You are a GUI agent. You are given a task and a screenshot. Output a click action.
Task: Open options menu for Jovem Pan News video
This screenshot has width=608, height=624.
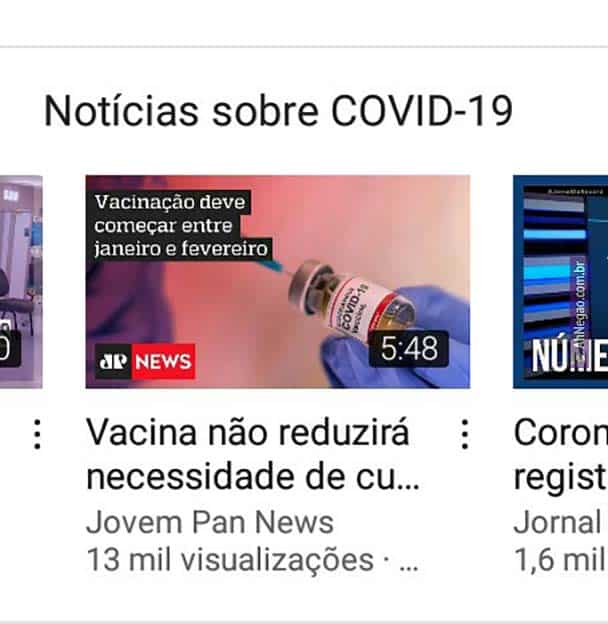464,433
